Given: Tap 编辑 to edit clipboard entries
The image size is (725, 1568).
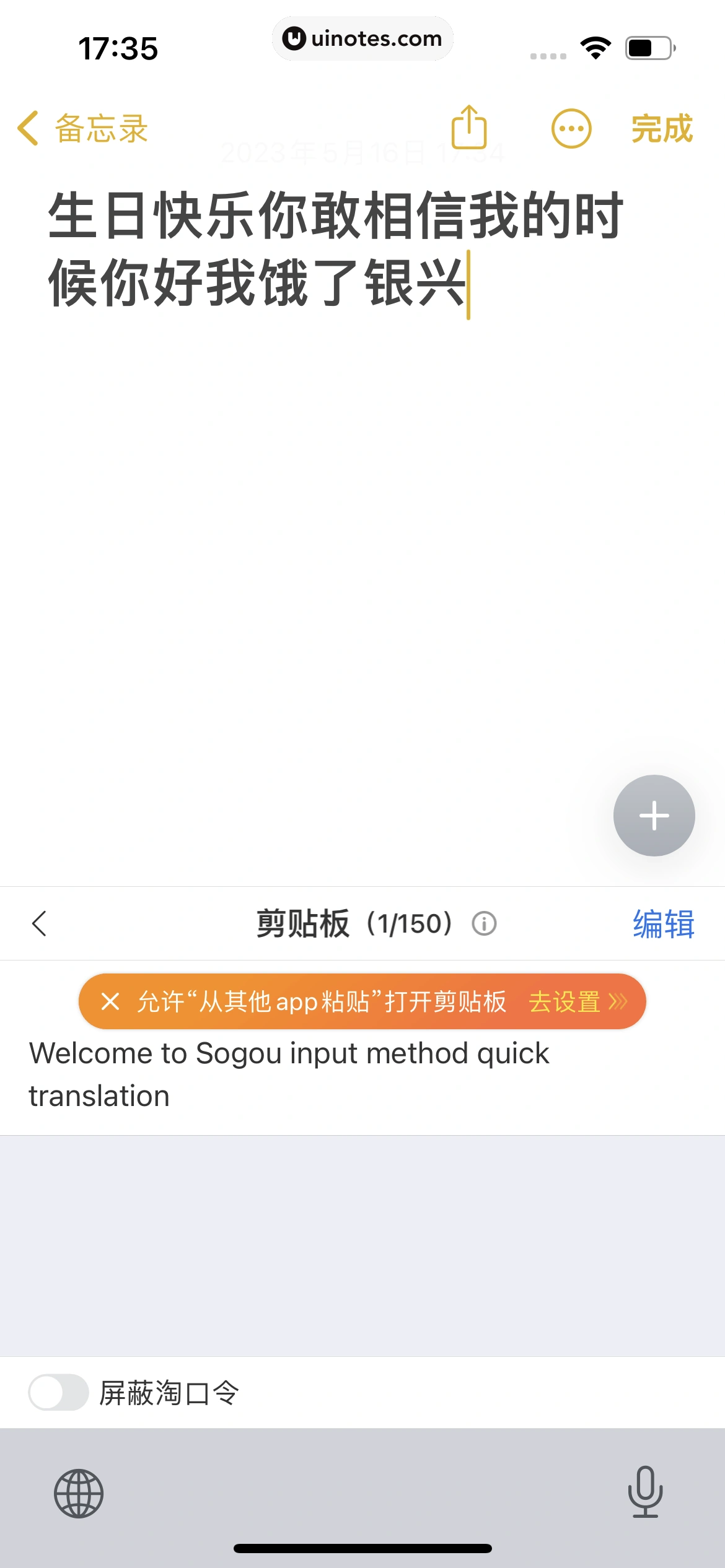Looking at the screenshot, I should click(x=664, y=924).
